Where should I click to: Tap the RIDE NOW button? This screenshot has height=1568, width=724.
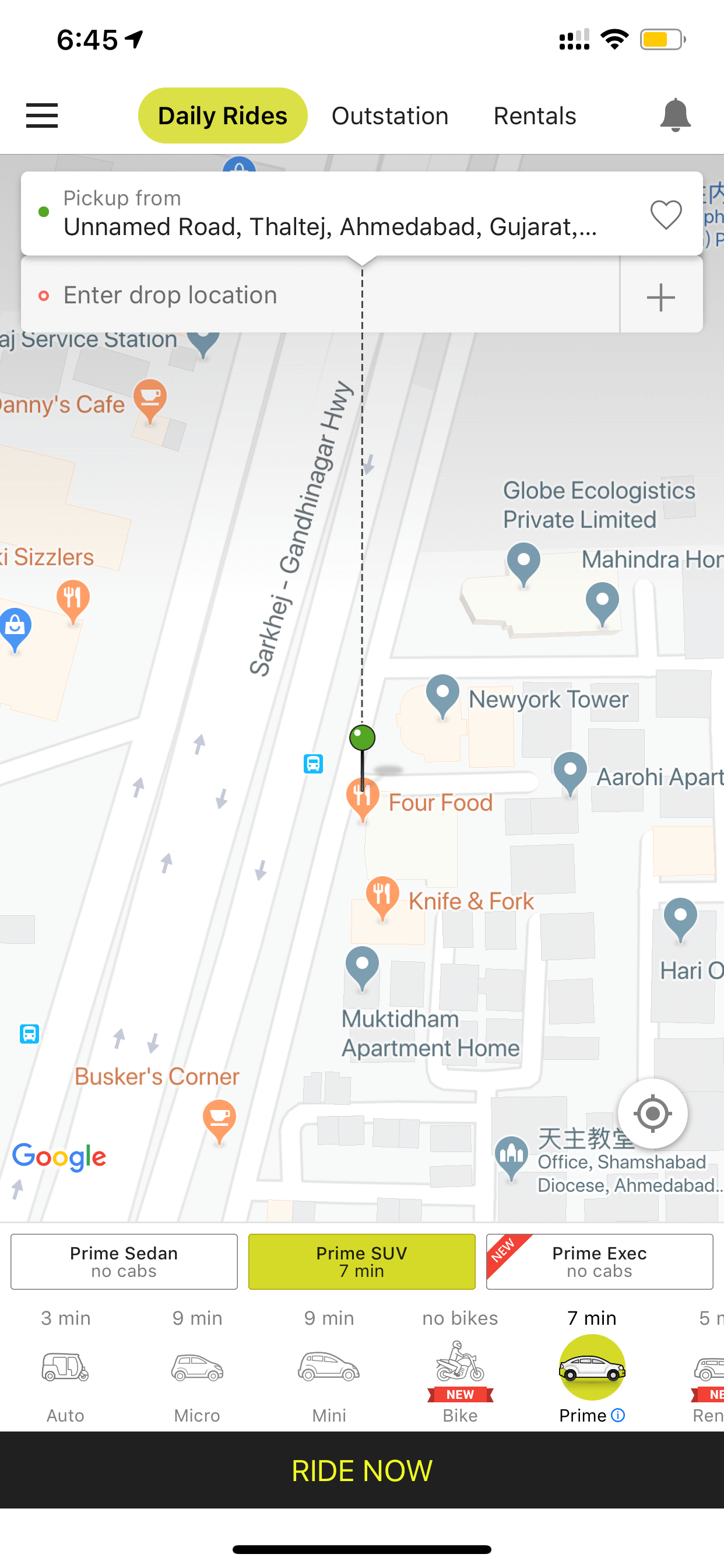click(362, 1470)
